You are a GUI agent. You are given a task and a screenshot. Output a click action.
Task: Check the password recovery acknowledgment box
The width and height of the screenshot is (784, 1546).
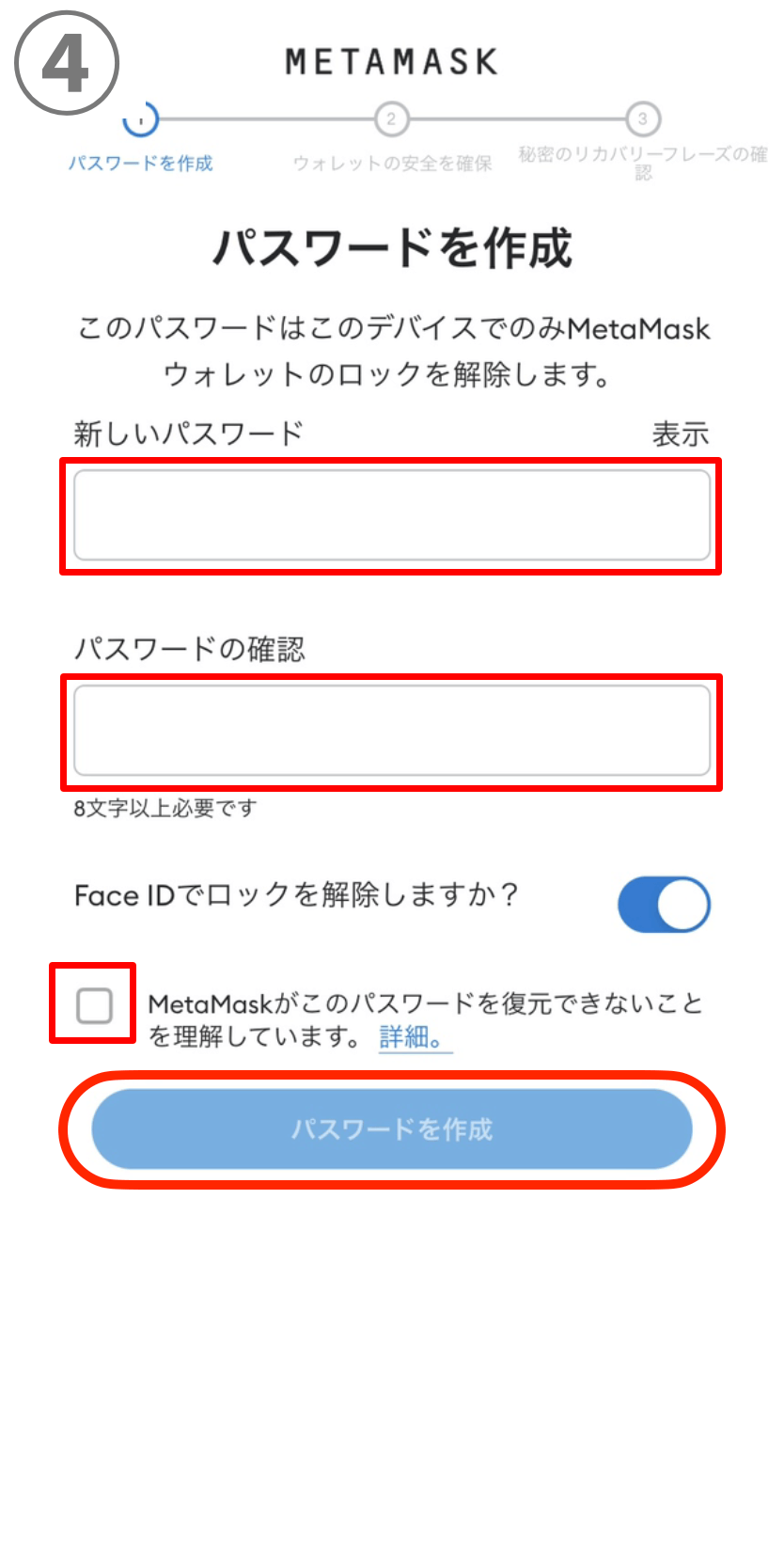tap(94, 1005)
